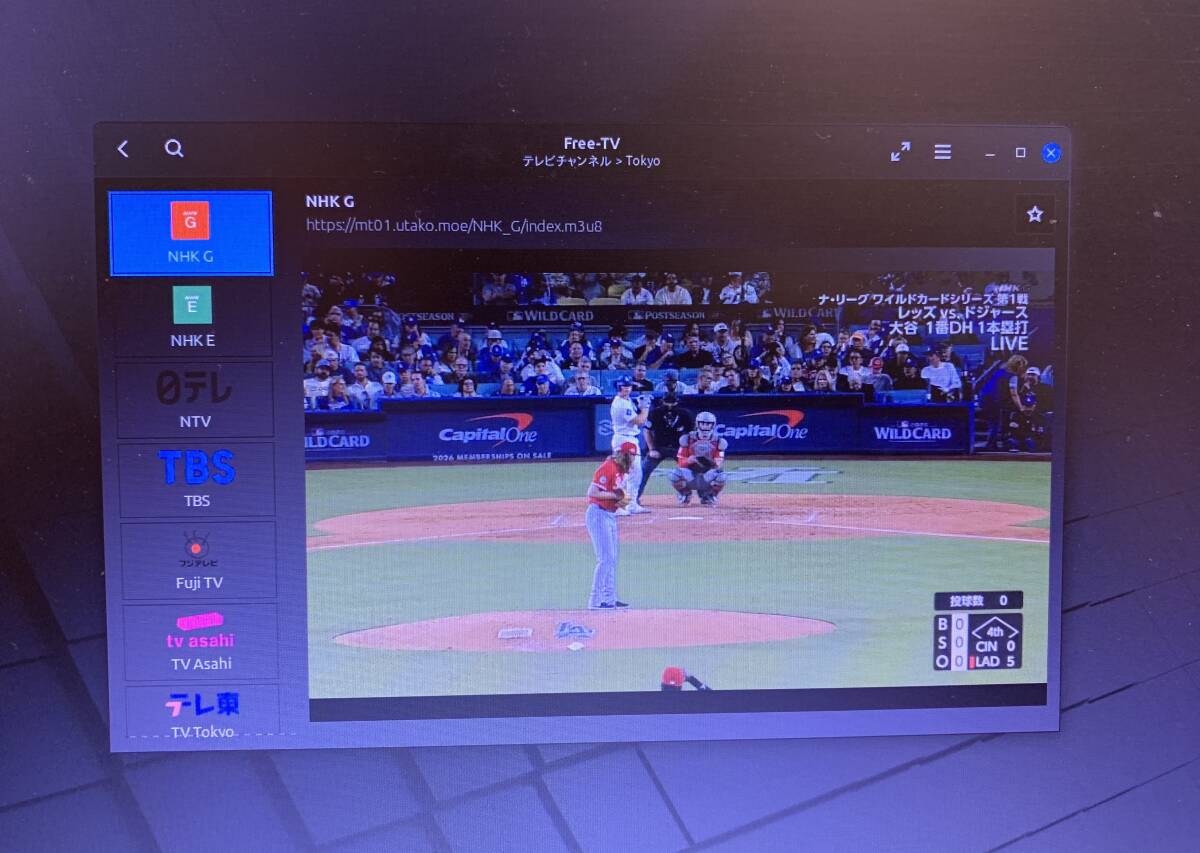The width and height of the screenshot is (1200, 853).
Task: Play the Fuji TV channel
Action: click(198, 560)
